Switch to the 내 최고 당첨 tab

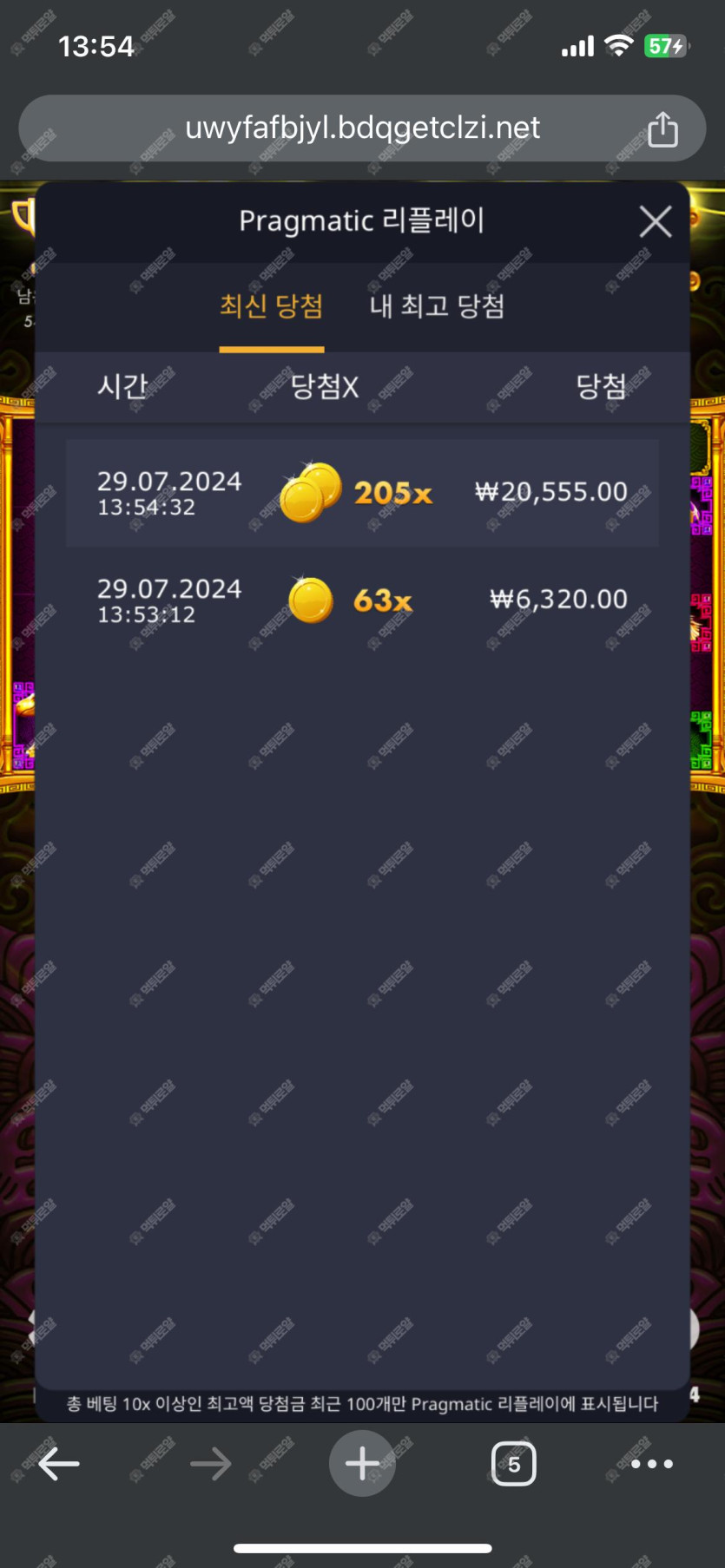[x=437, y=306]
